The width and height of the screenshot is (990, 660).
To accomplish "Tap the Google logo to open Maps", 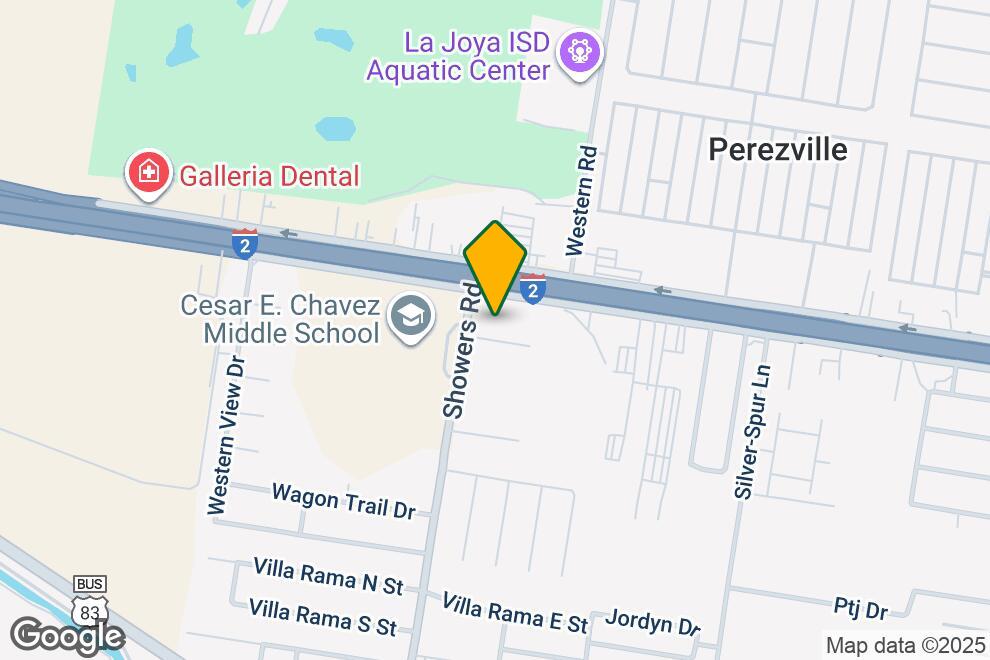I will (x=67, y=636).
